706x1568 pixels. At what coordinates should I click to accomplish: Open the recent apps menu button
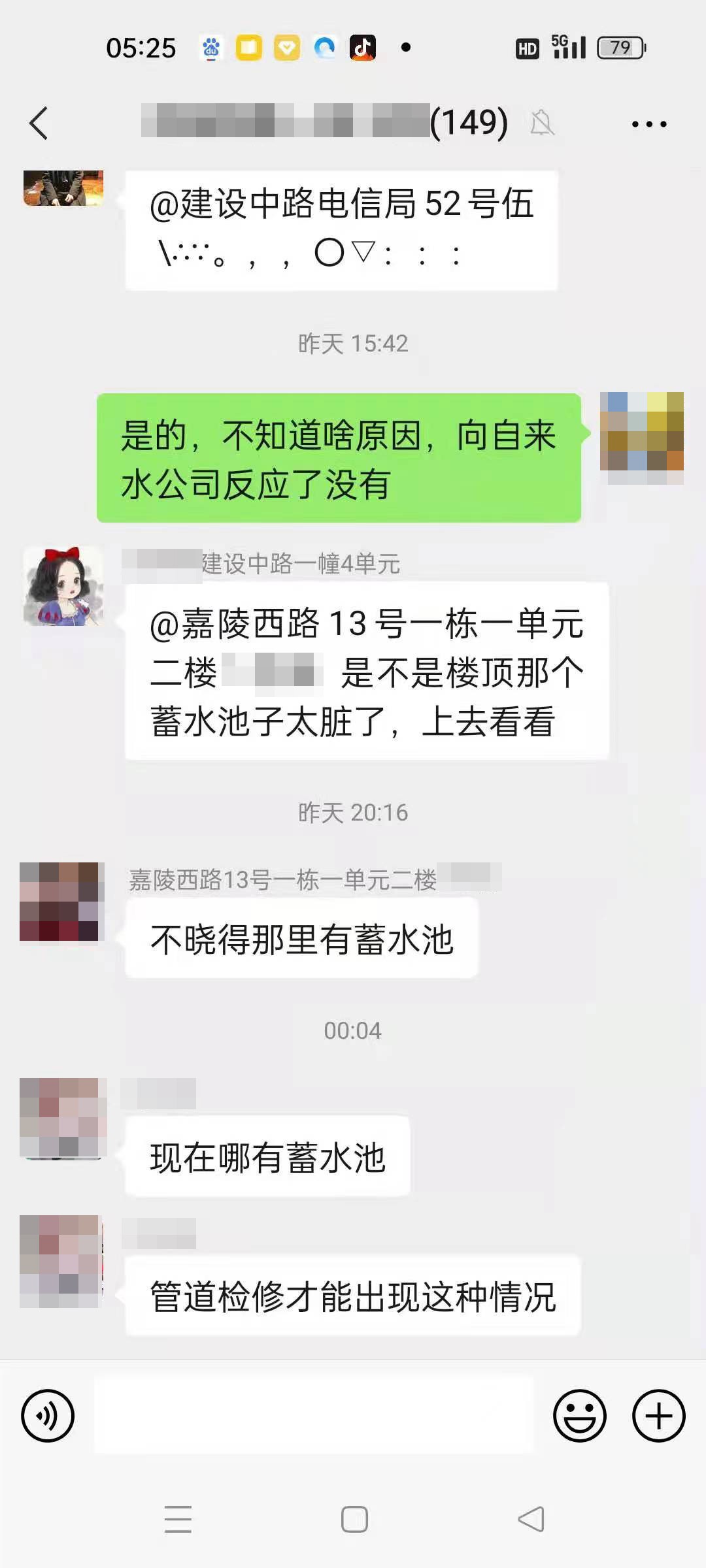[178, 1519]
